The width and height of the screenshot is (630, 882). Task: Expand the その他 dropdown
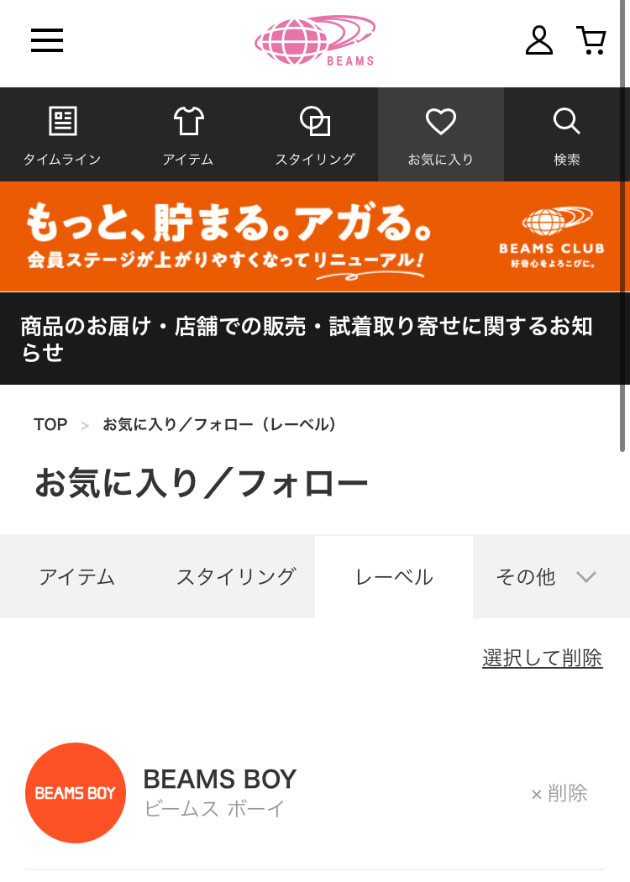(547, 577)
